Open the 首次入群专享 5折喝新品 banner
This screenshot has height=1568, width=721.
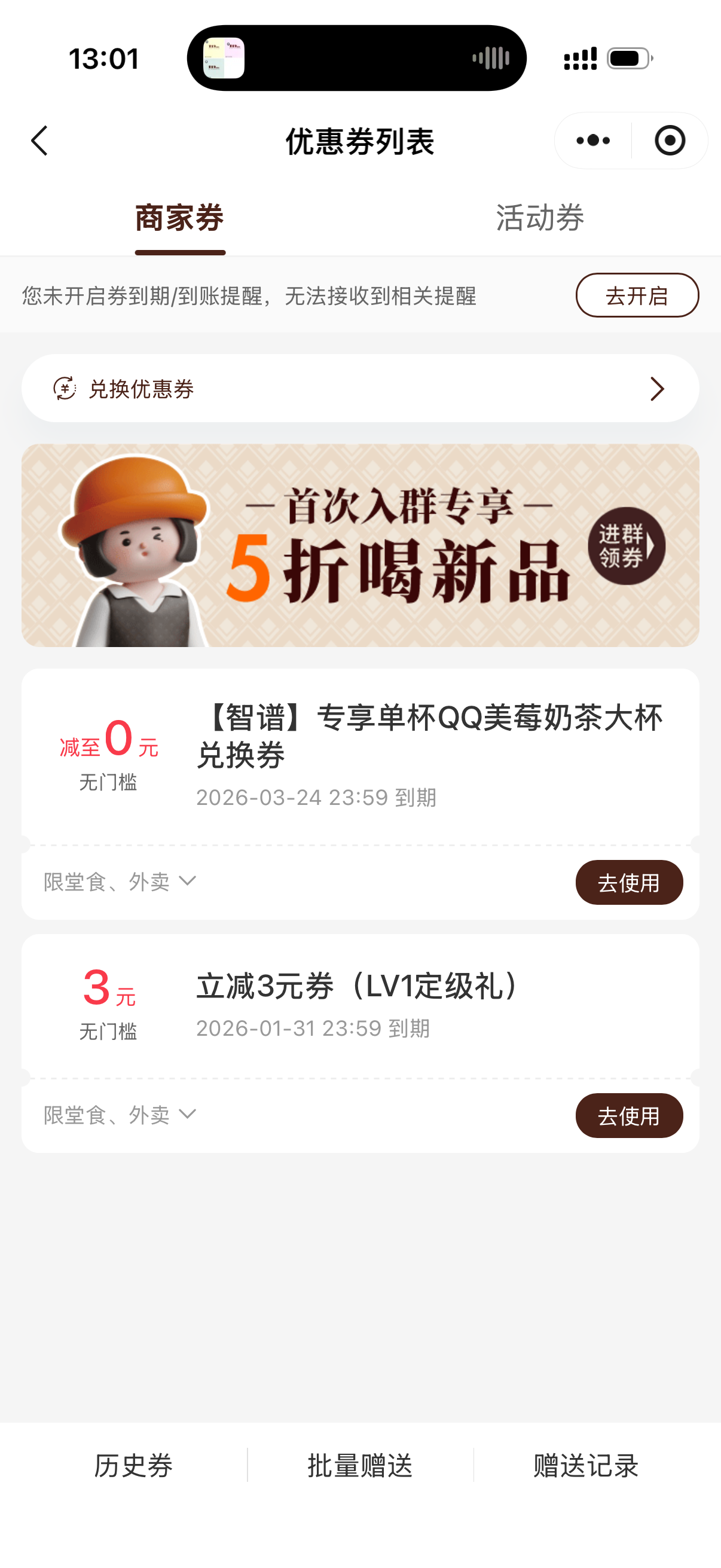tap(359, 545)
